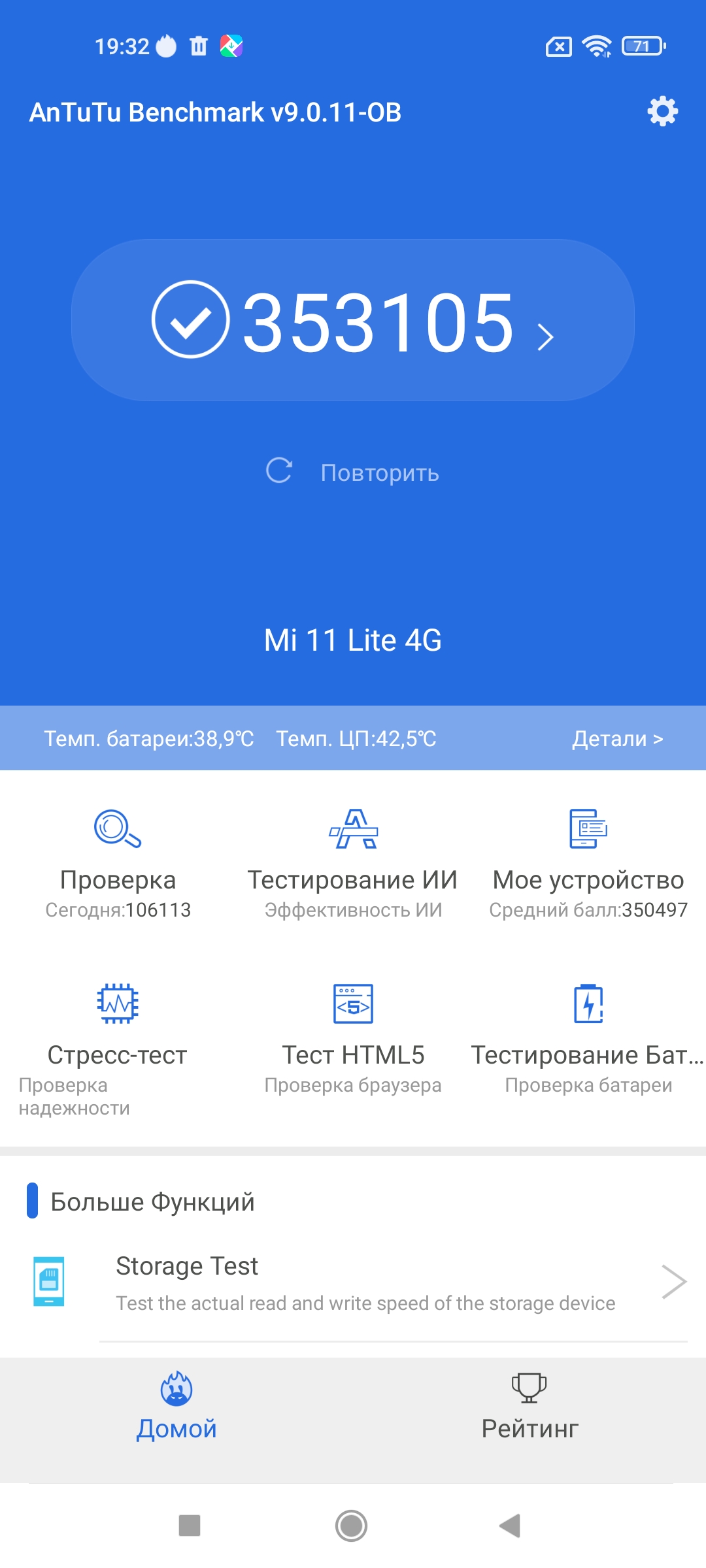This screenshot has height=1568, width=706.
Task: Go back with system back button
Action: [511, 1526]
